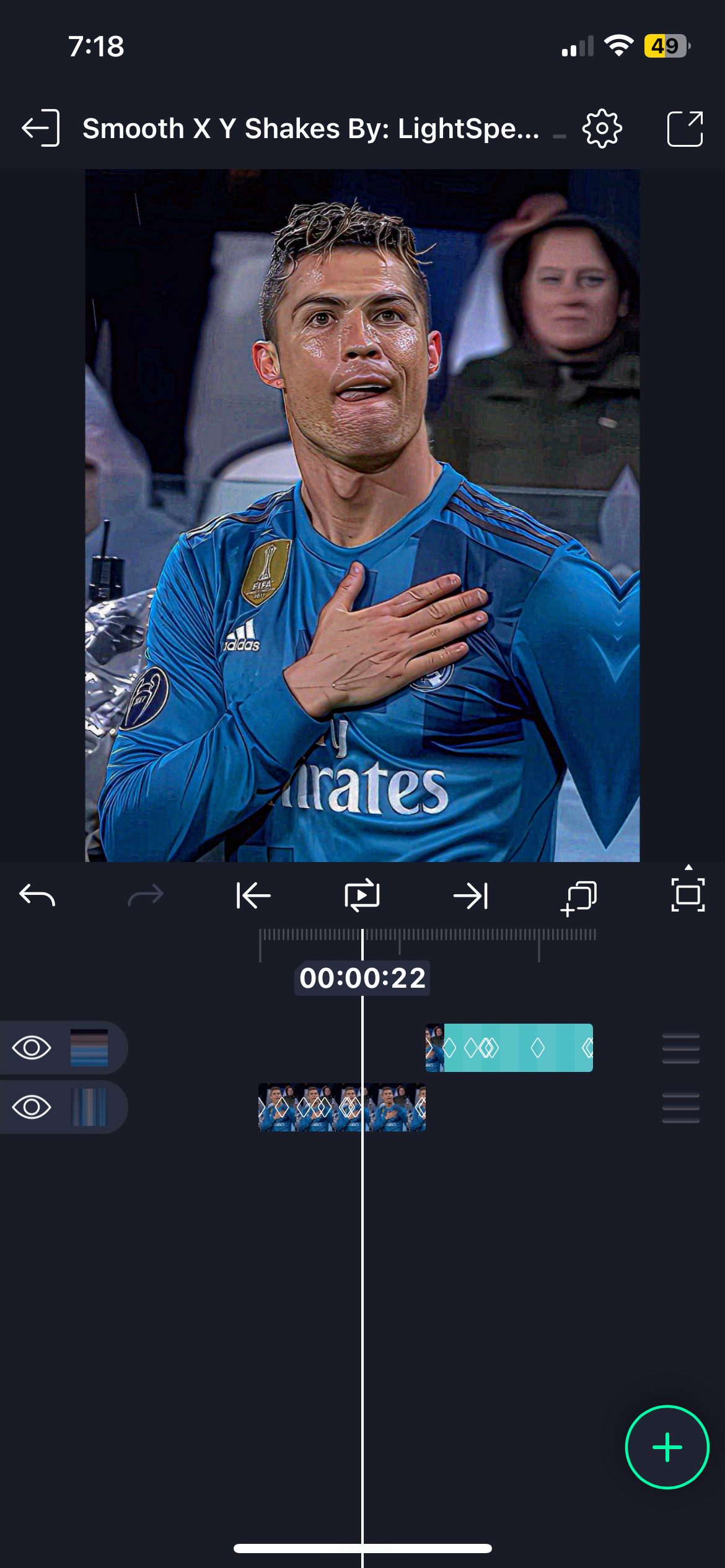Open the bottom layer's reorder handle

(680, 1107)
